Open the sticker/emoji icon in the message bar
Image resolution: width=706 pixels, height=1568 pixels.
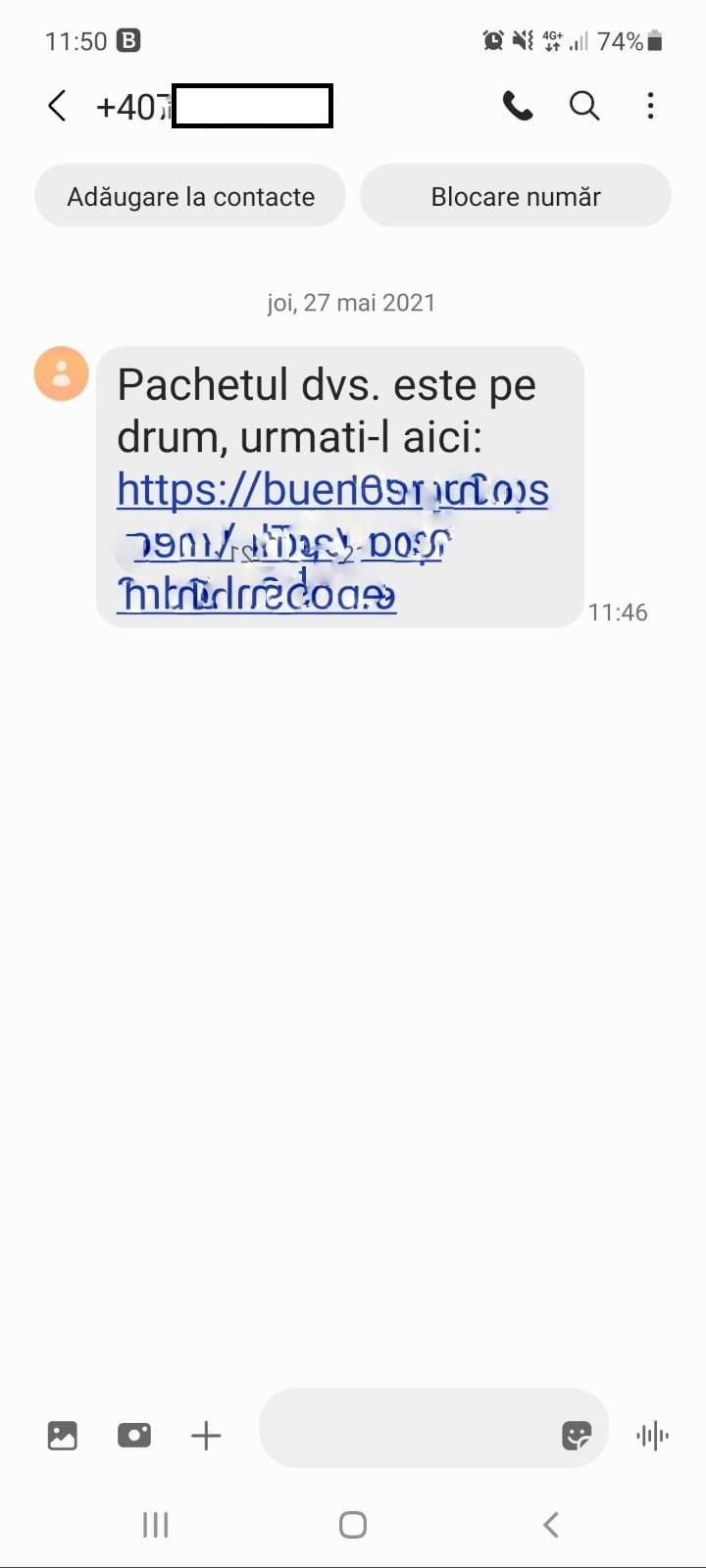point(578,1435)
